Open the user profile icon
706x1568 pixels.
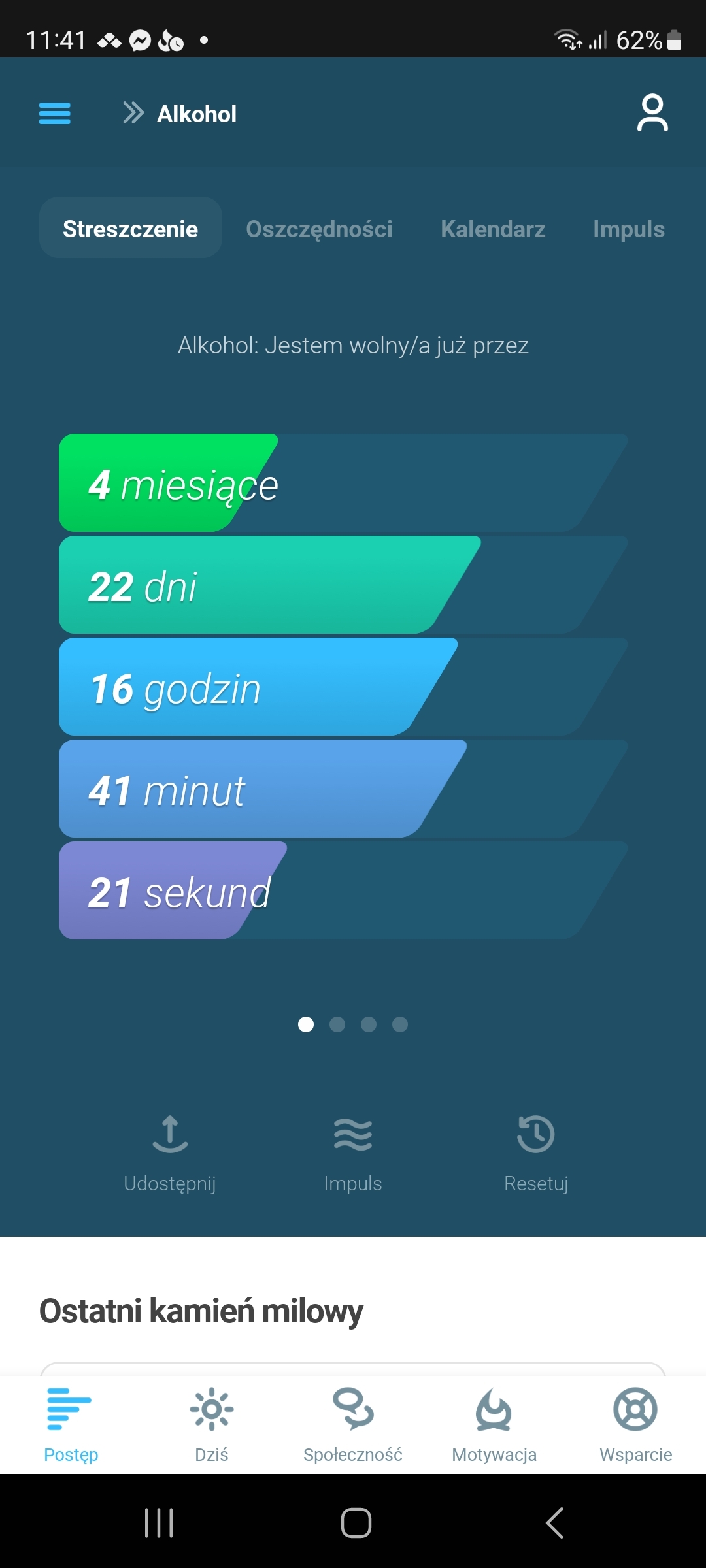(652, 113)
